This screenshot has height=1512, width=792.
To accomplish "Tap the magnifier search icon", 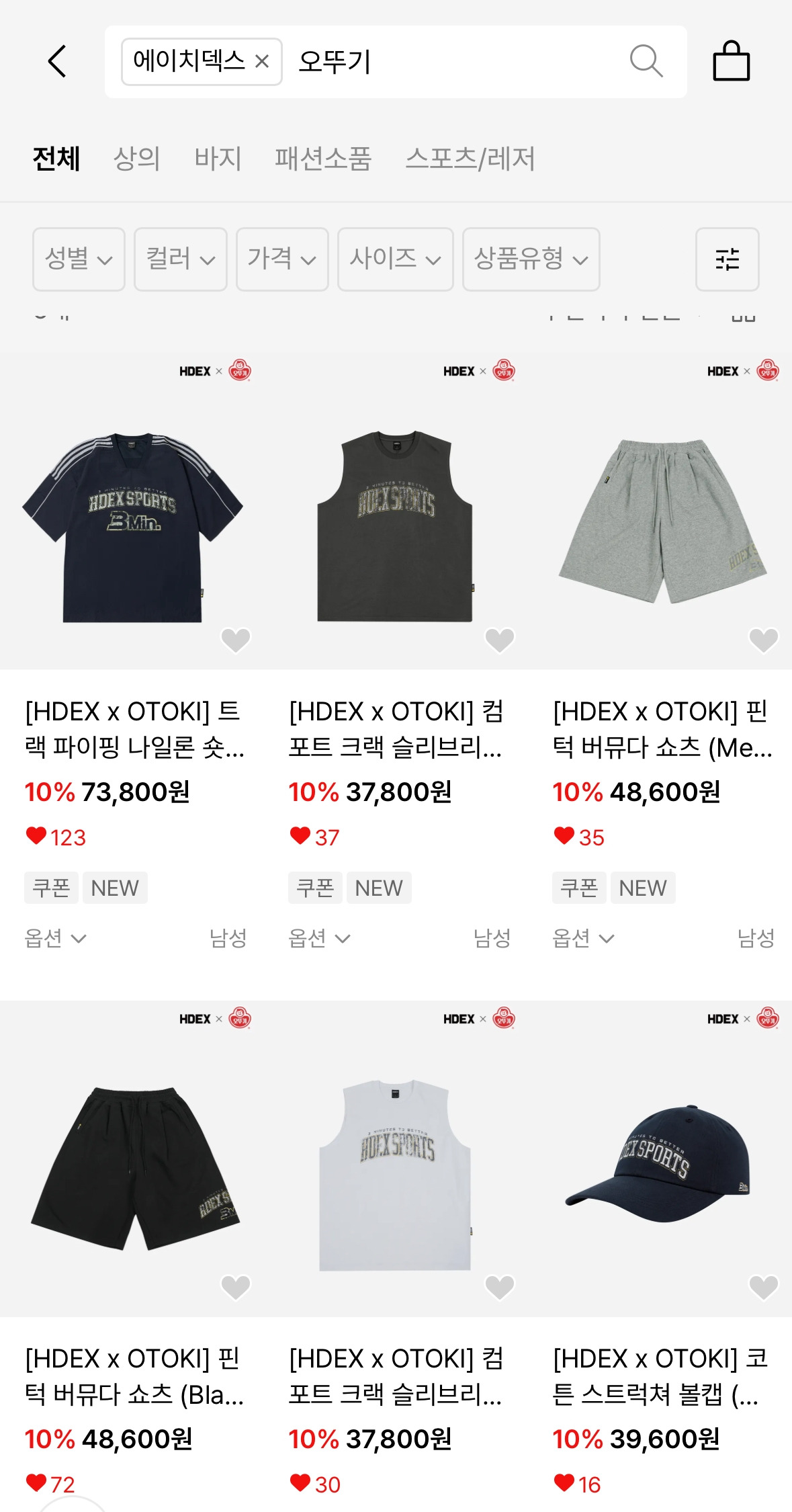I will tap(646, 62).
